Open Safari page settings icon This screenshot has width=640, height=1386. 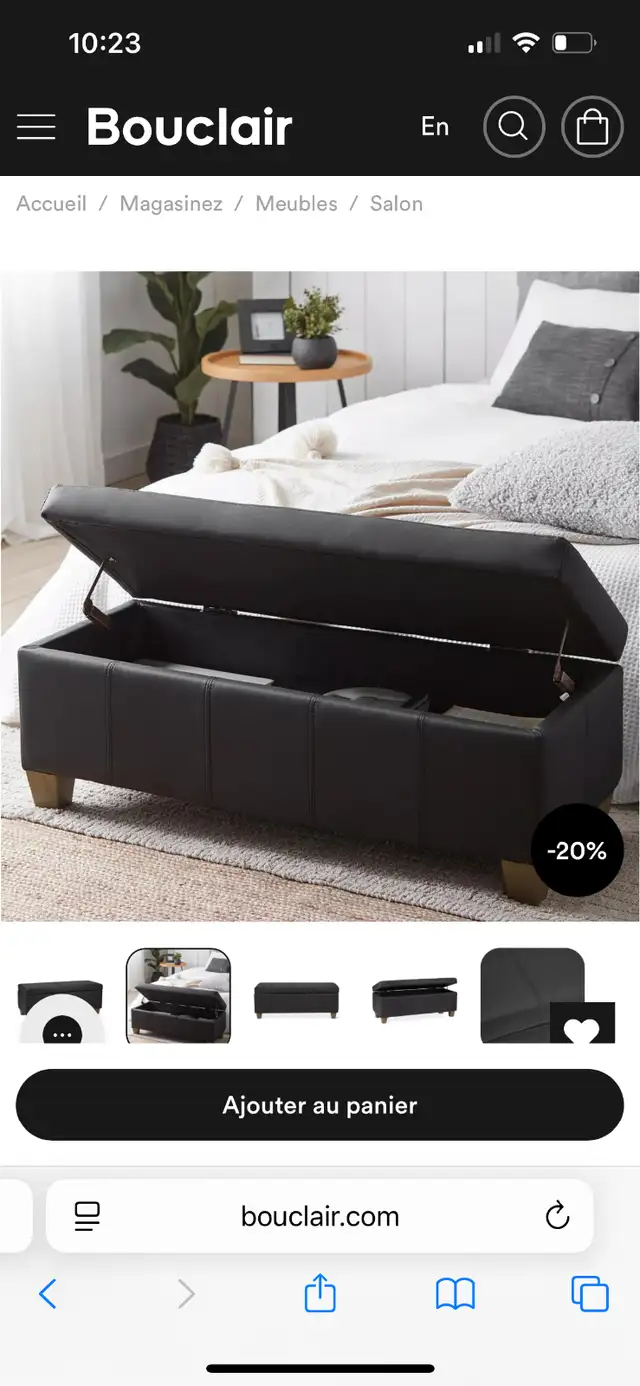(x=88, y=1216)
